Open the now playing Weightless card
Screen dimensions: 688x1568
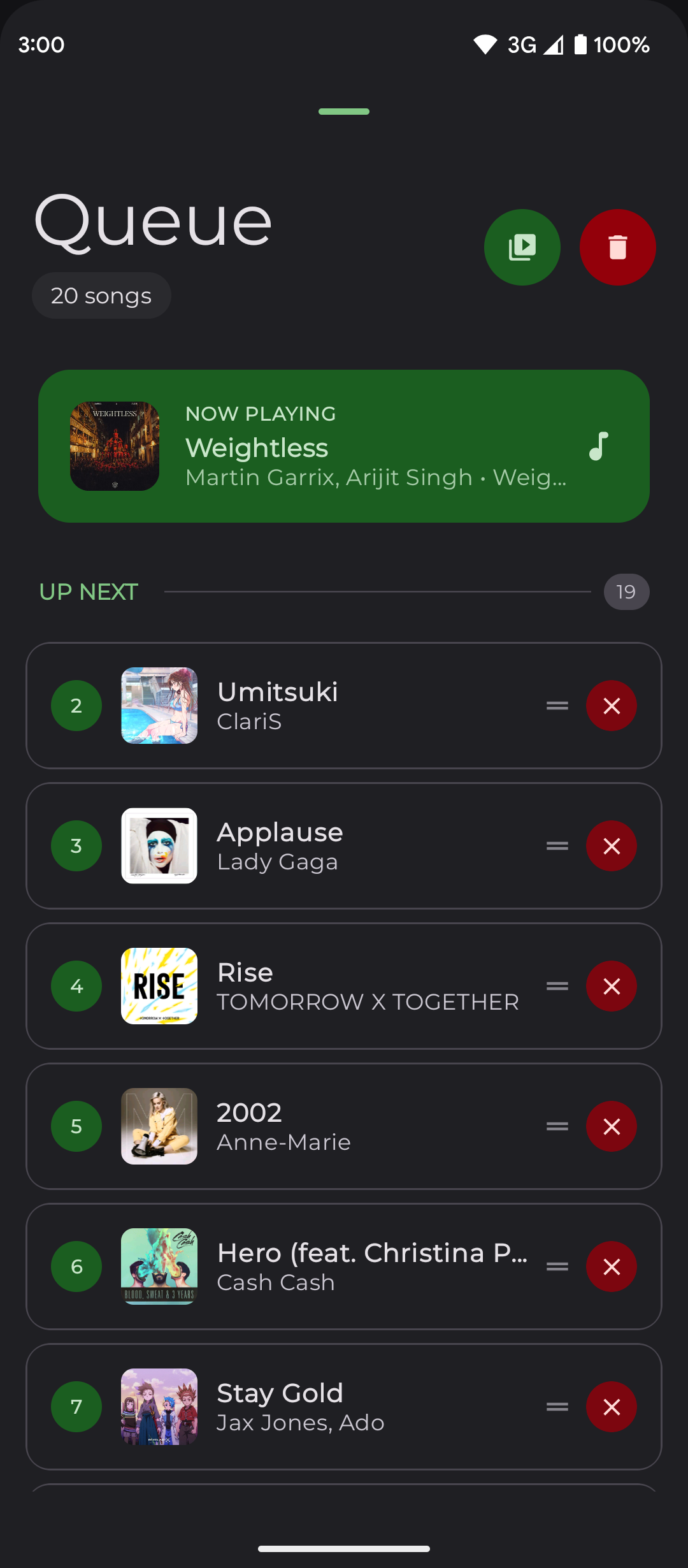pyautogui.click(x=344, y=446)
